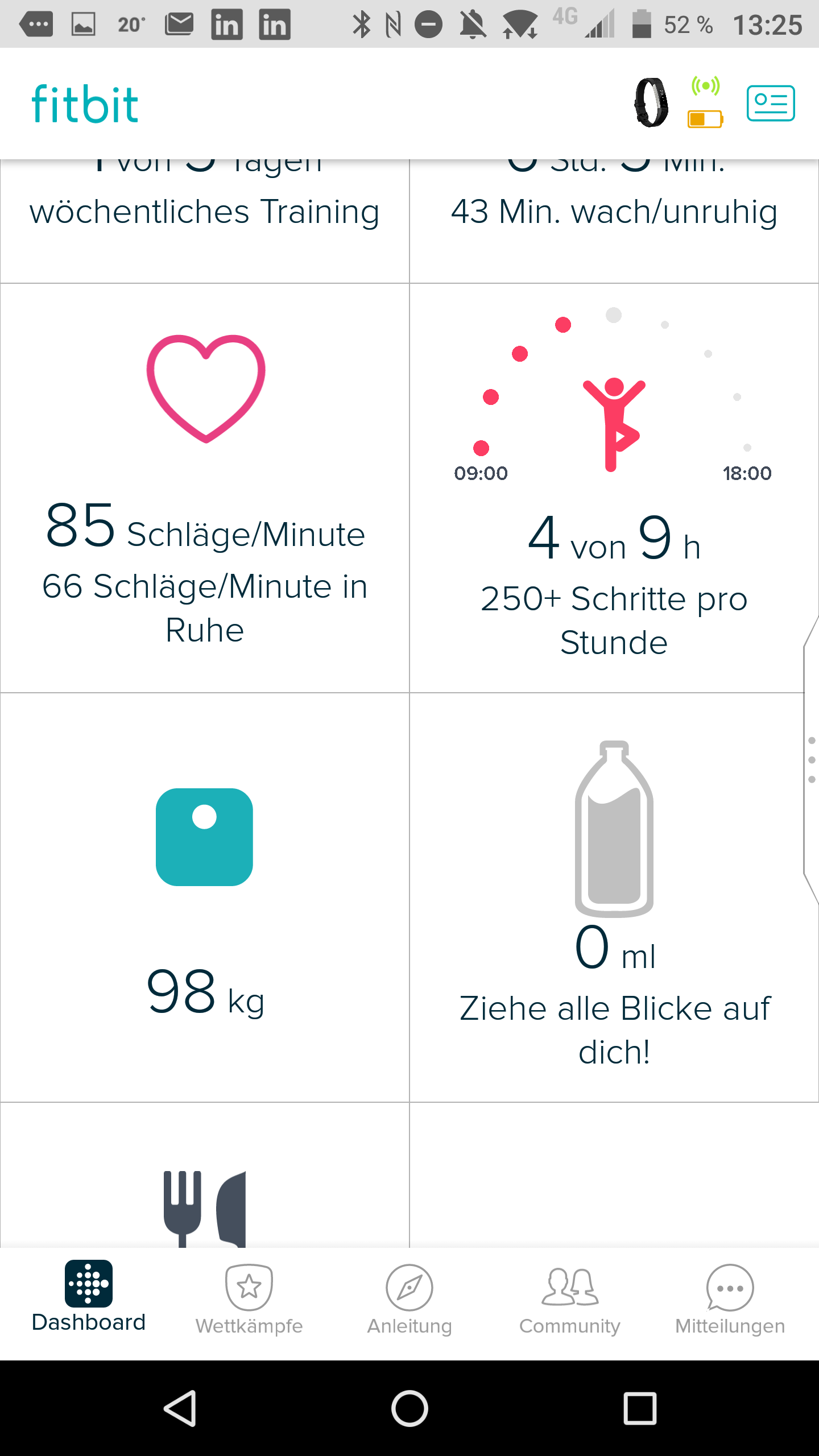Switch to the Wettkämpfe tab

(x=249, y=1300)
